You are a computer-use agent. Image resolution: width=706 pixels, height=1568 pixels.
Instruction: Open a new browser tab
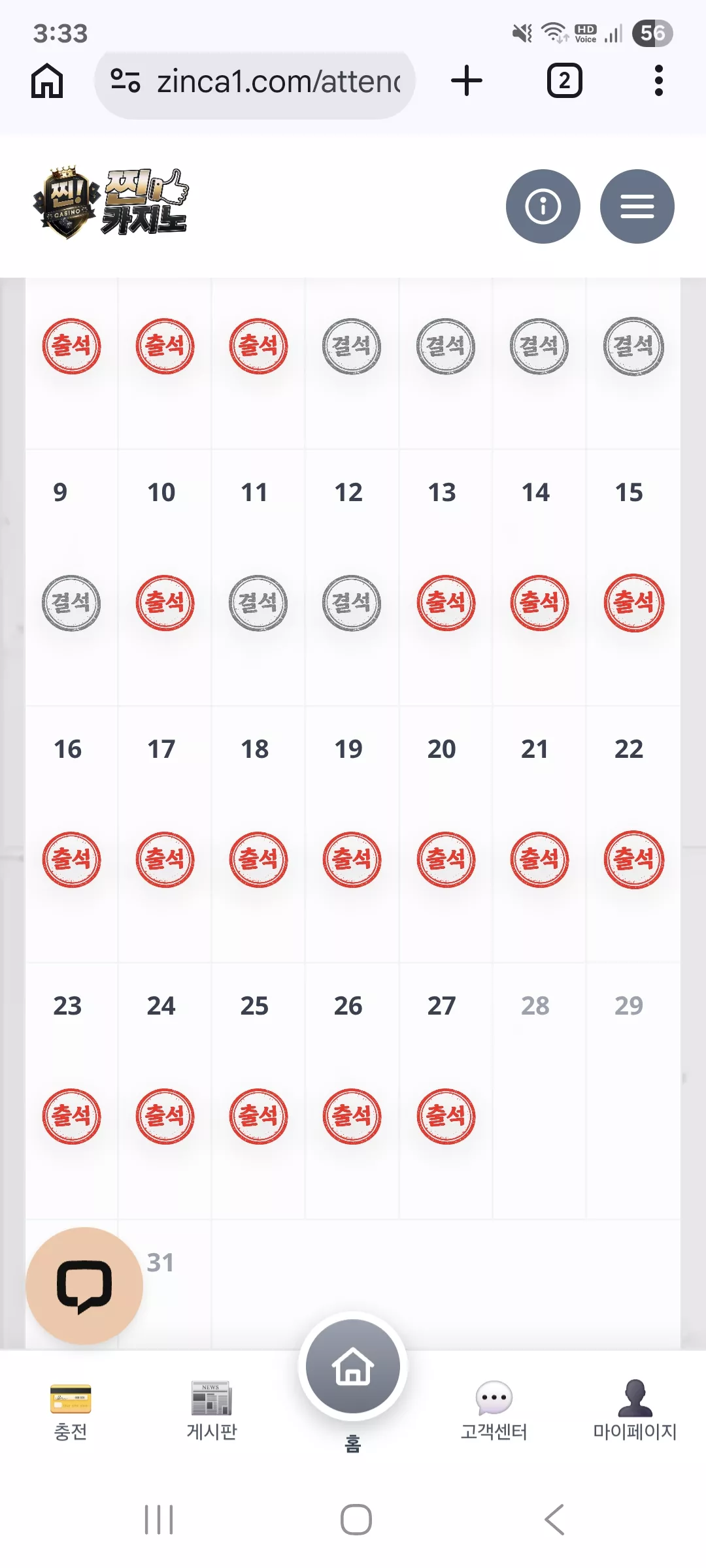pos(467,81)
